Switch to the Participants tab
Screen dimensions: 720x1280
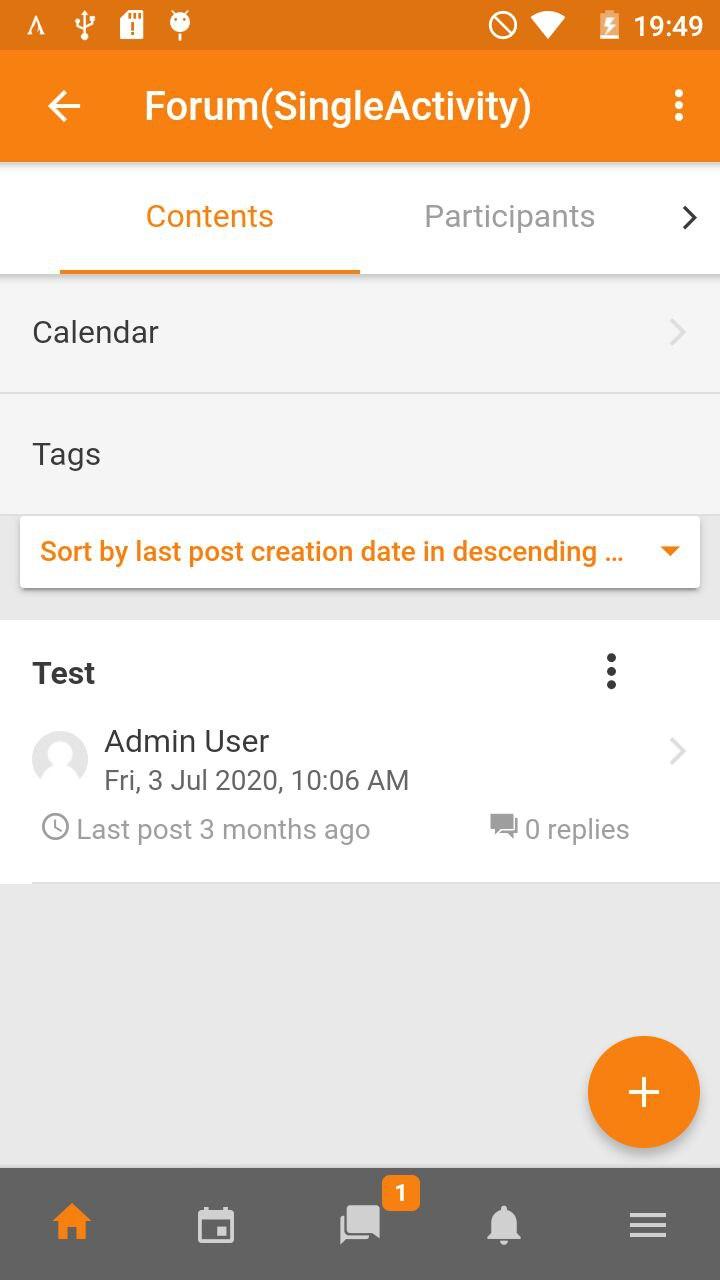(509, 217)
